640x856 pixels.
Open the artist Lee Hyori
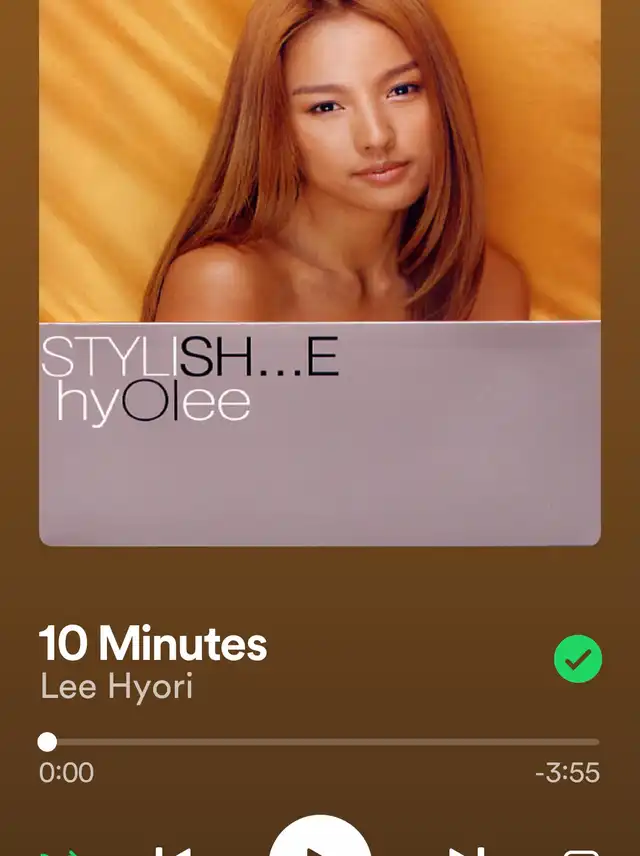(x=116, y=687)
